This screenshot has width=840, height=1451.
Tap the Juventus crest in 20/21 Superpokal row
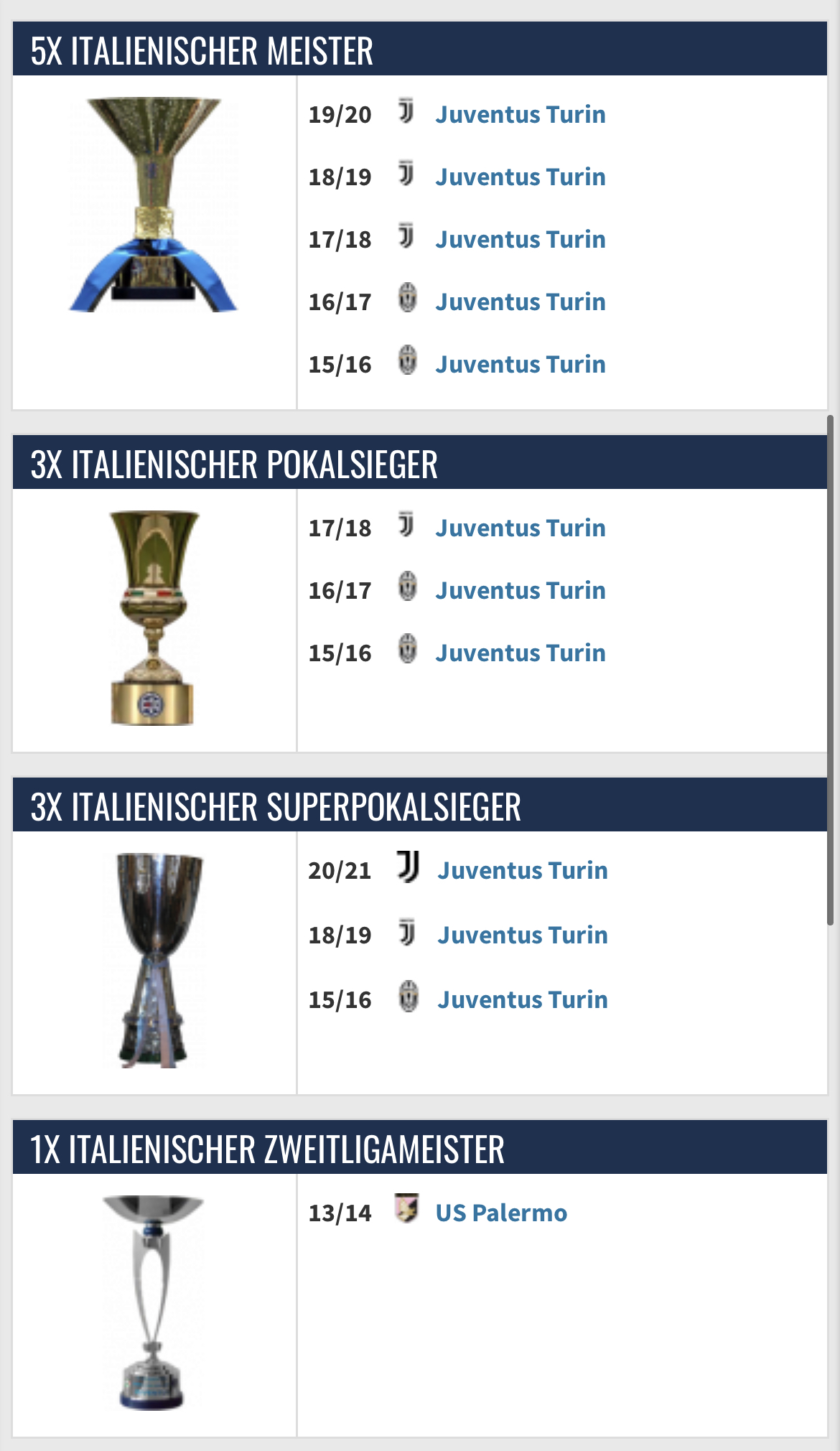(x=408, y=867)
